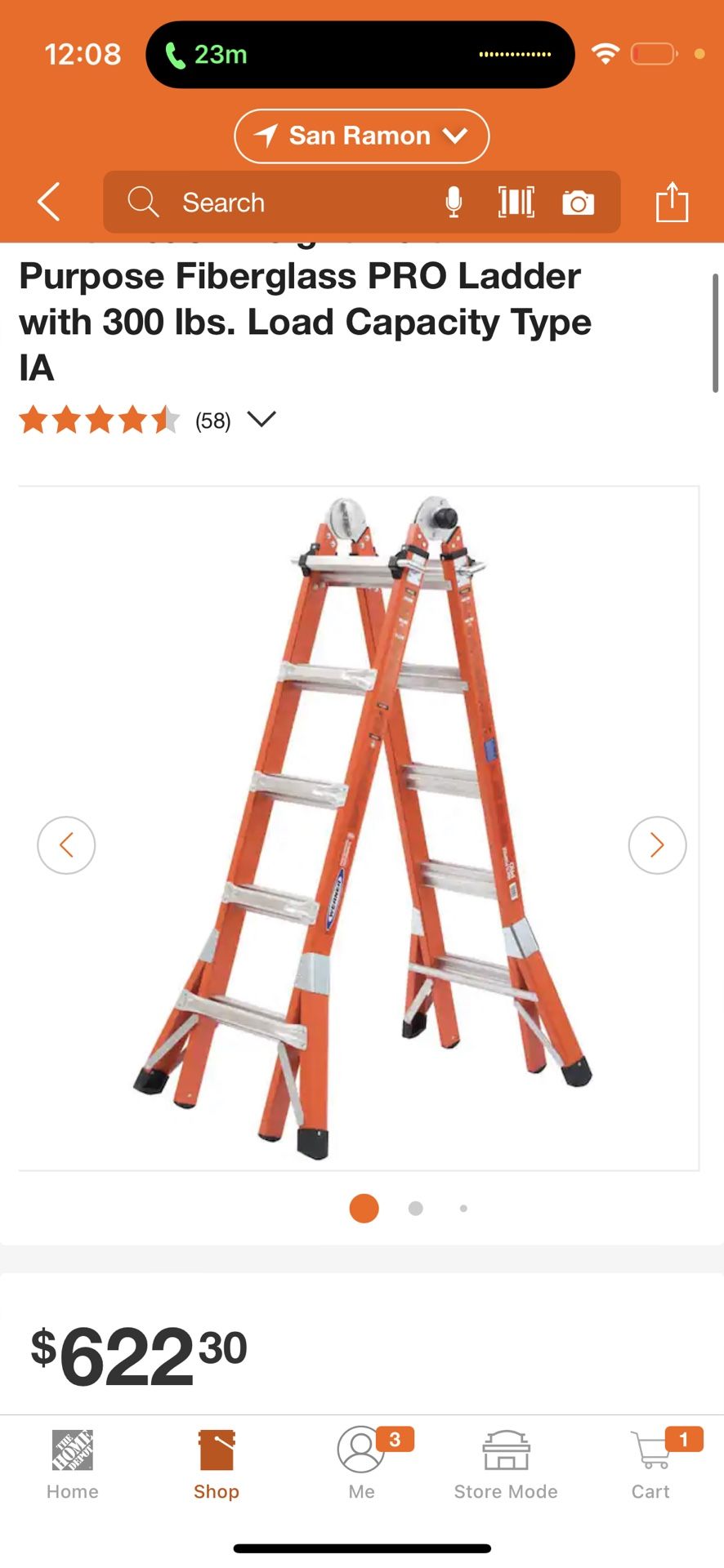
Task: Switch to the Home tab
Action: (x=72, y=1466)
